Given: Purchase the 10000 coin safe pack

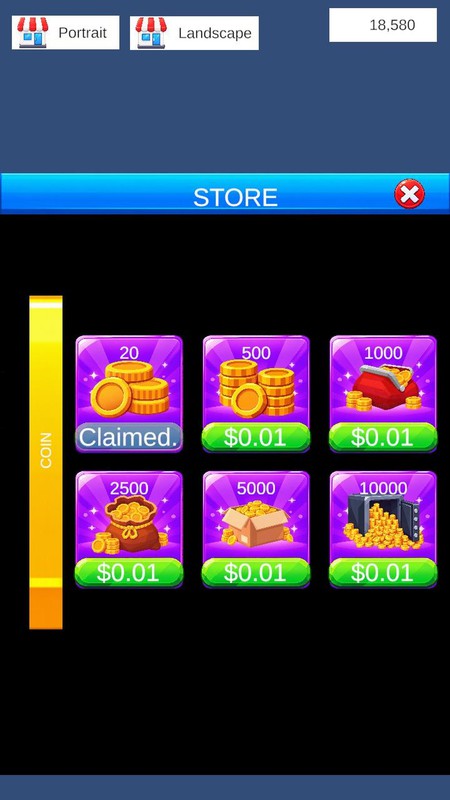Looking at the screenshot, I should (383, 572).
